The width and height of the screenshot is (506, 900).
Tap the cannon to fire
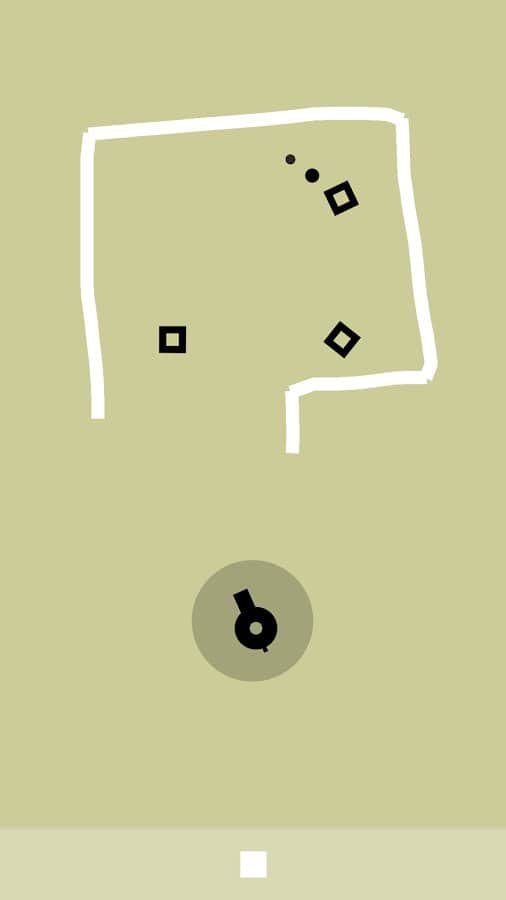click(252, 620)
